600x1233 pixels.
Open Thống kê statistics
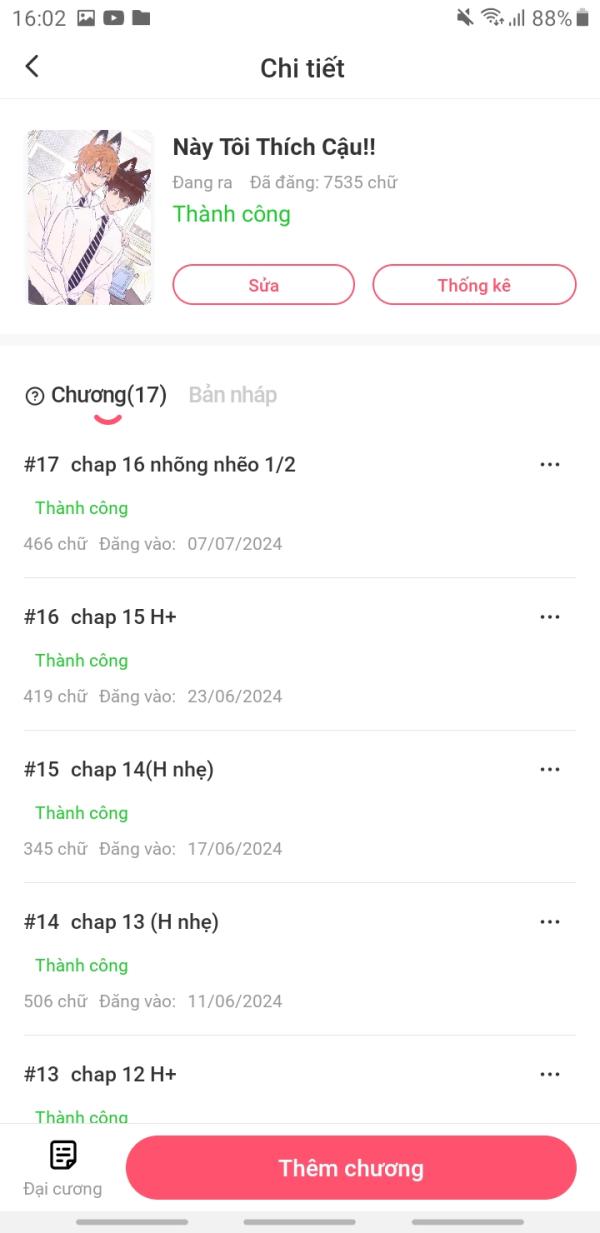pyautogui.click(x=474, y=285)
